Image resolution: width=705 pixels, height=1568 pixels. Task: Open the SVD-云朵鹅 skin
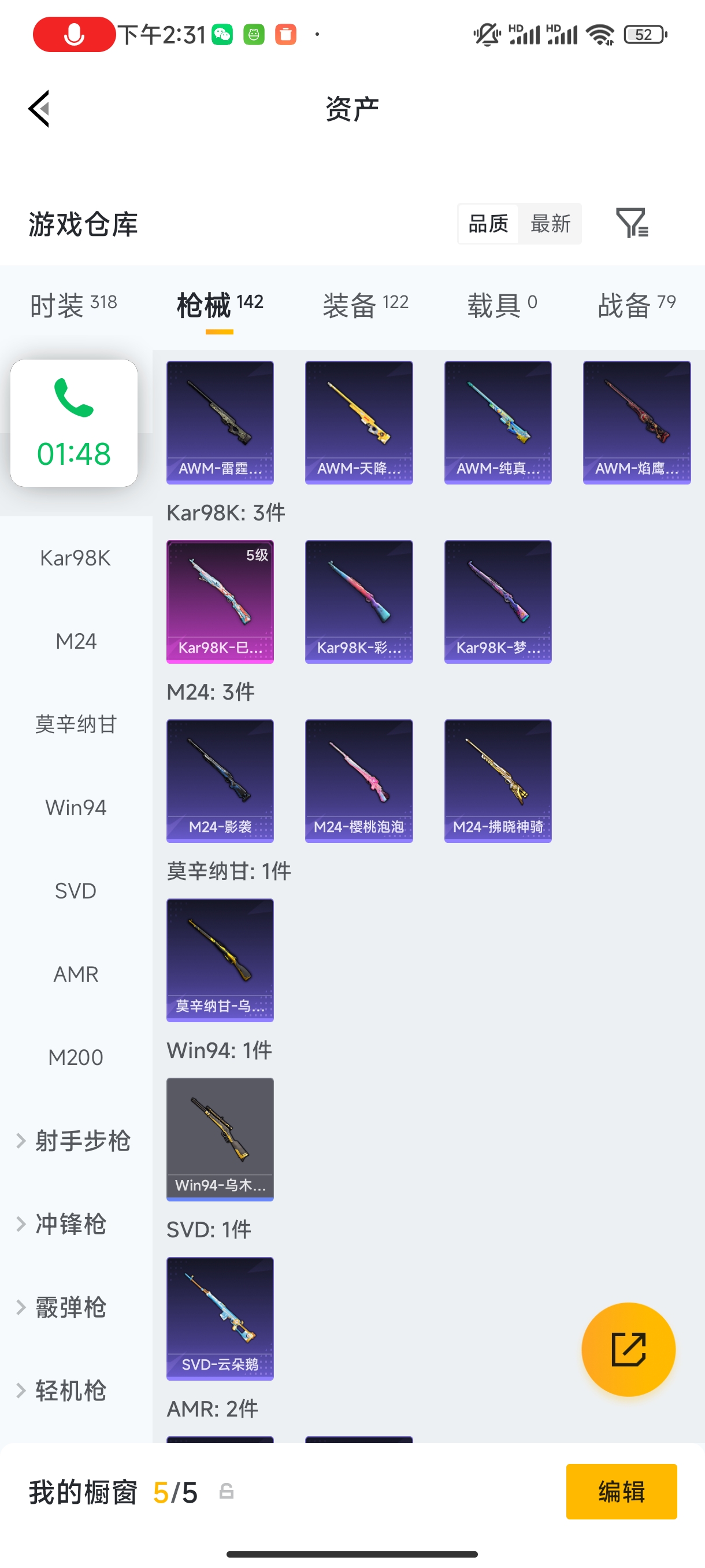click(x=220, y=1318)
